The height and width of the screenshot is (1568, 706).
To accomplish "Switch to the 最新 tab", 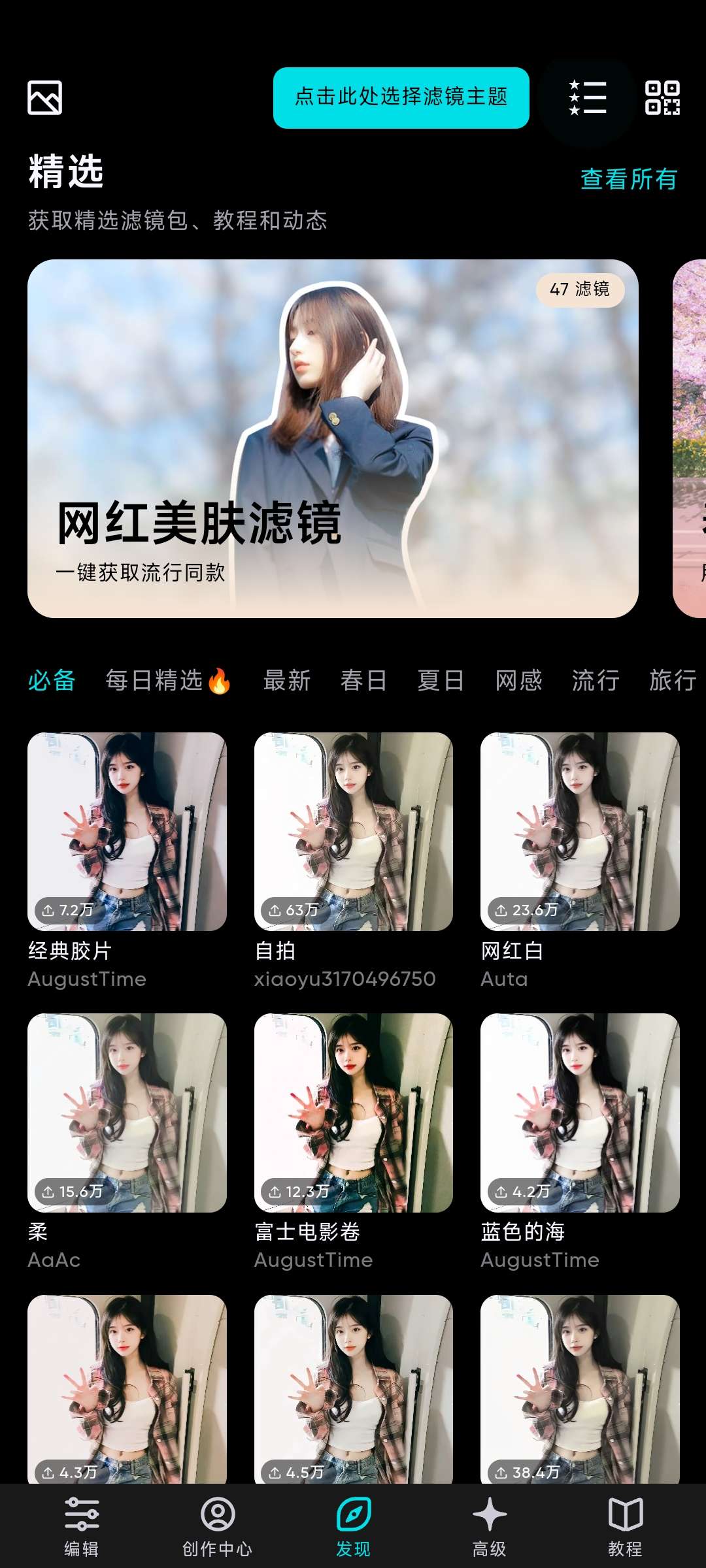I will point(286,681).
